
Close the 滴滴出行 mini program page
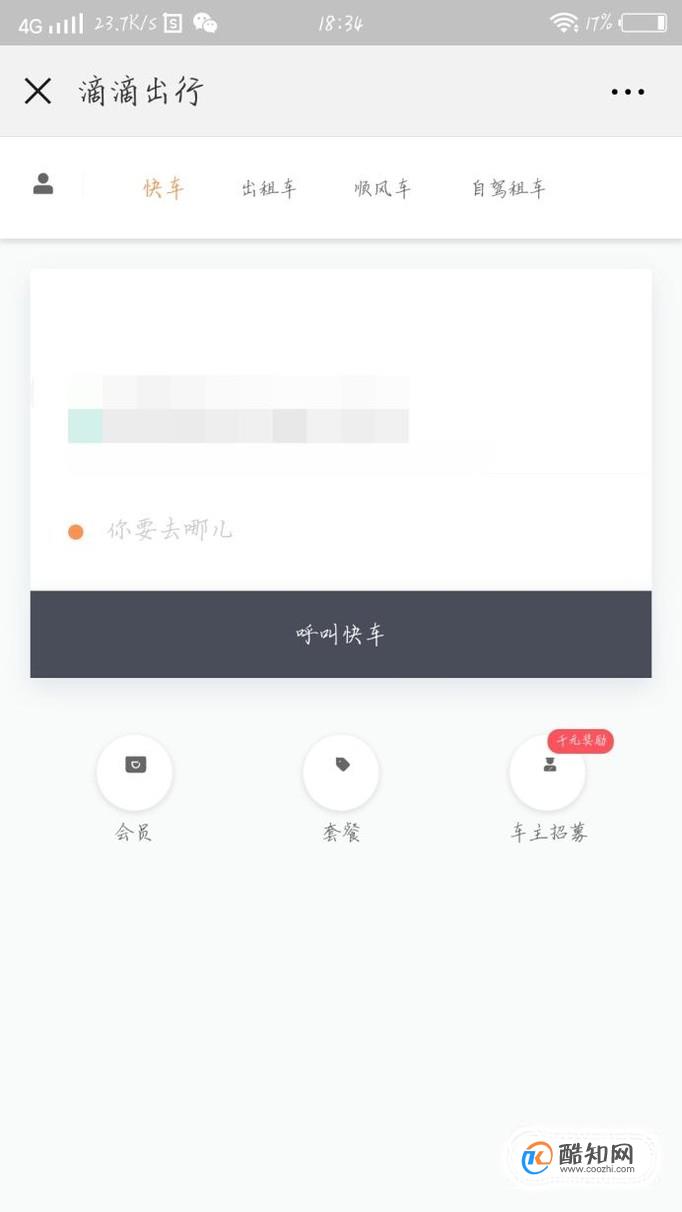[x=38, y=92]
